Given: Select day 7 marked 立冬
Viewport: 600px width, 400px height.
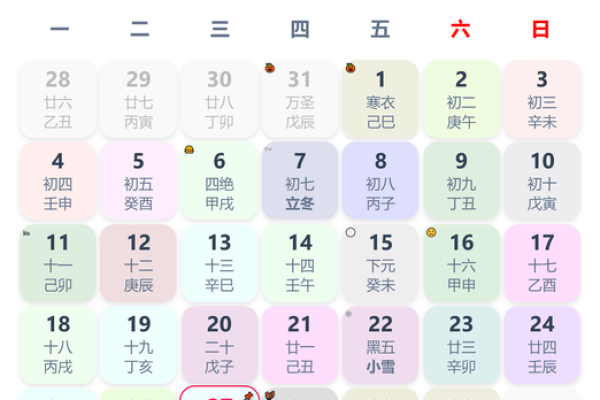Looking at the screenshot, I should 300,181.
